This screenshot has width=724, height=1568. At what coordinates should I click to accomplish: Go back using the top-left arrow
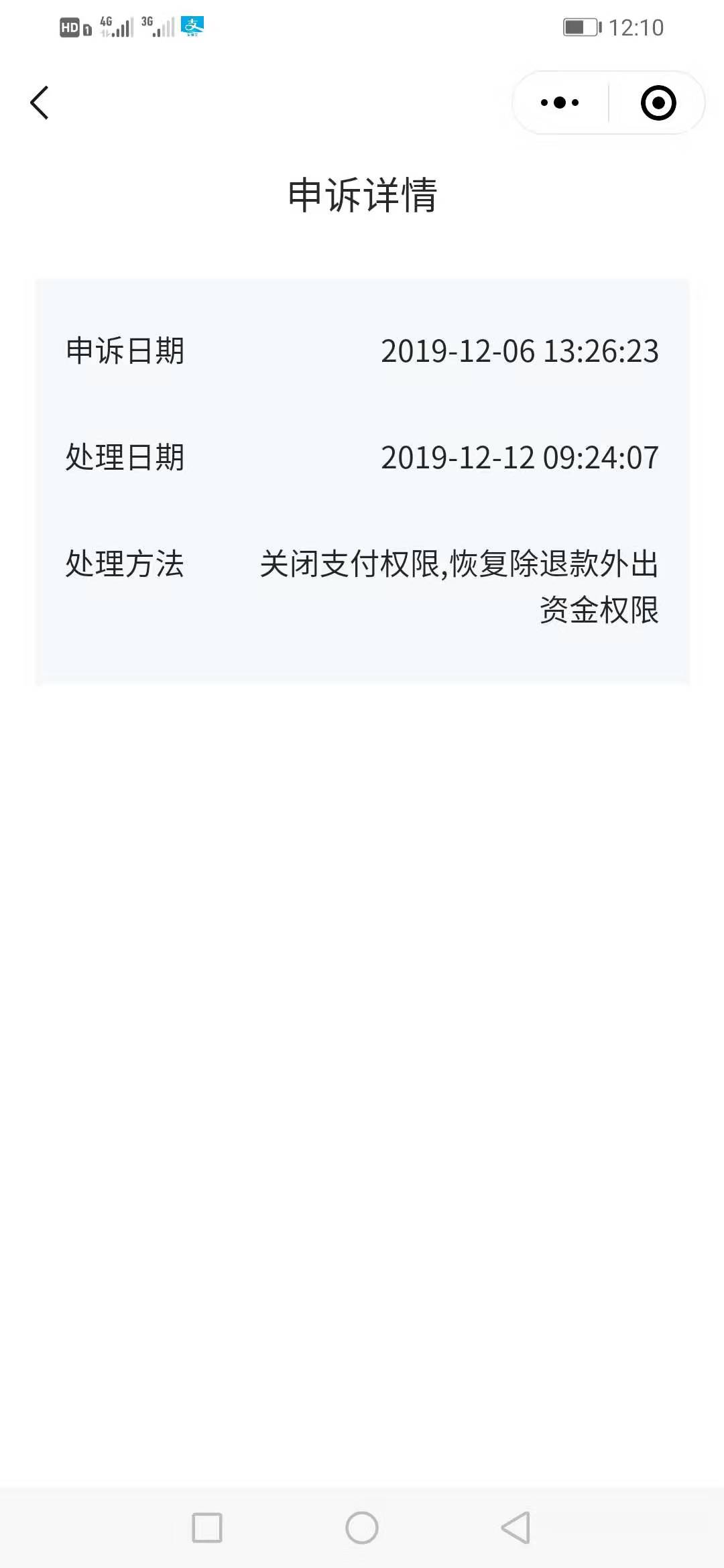[40, 103]
